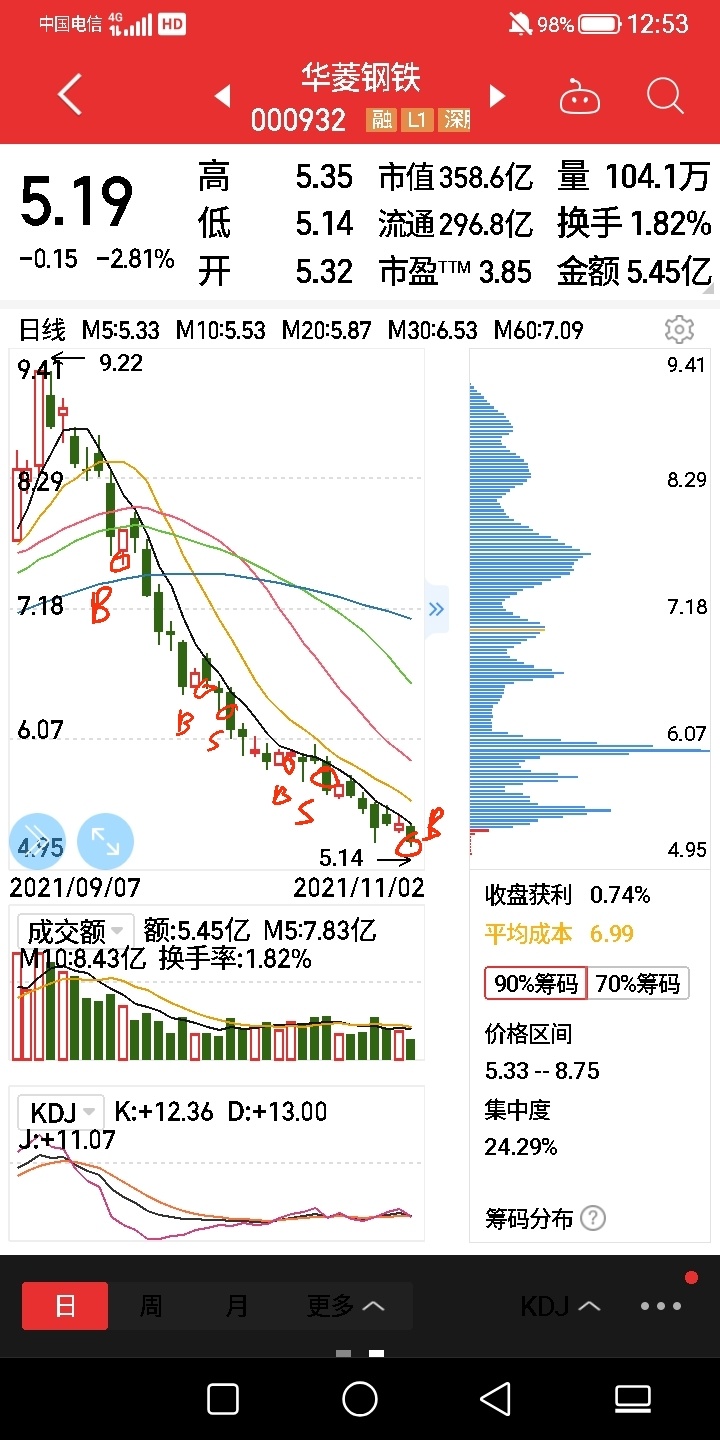Viewport: 720px width, 1440px height.
Task: Expand 更多 period options
Action: 345,1306
